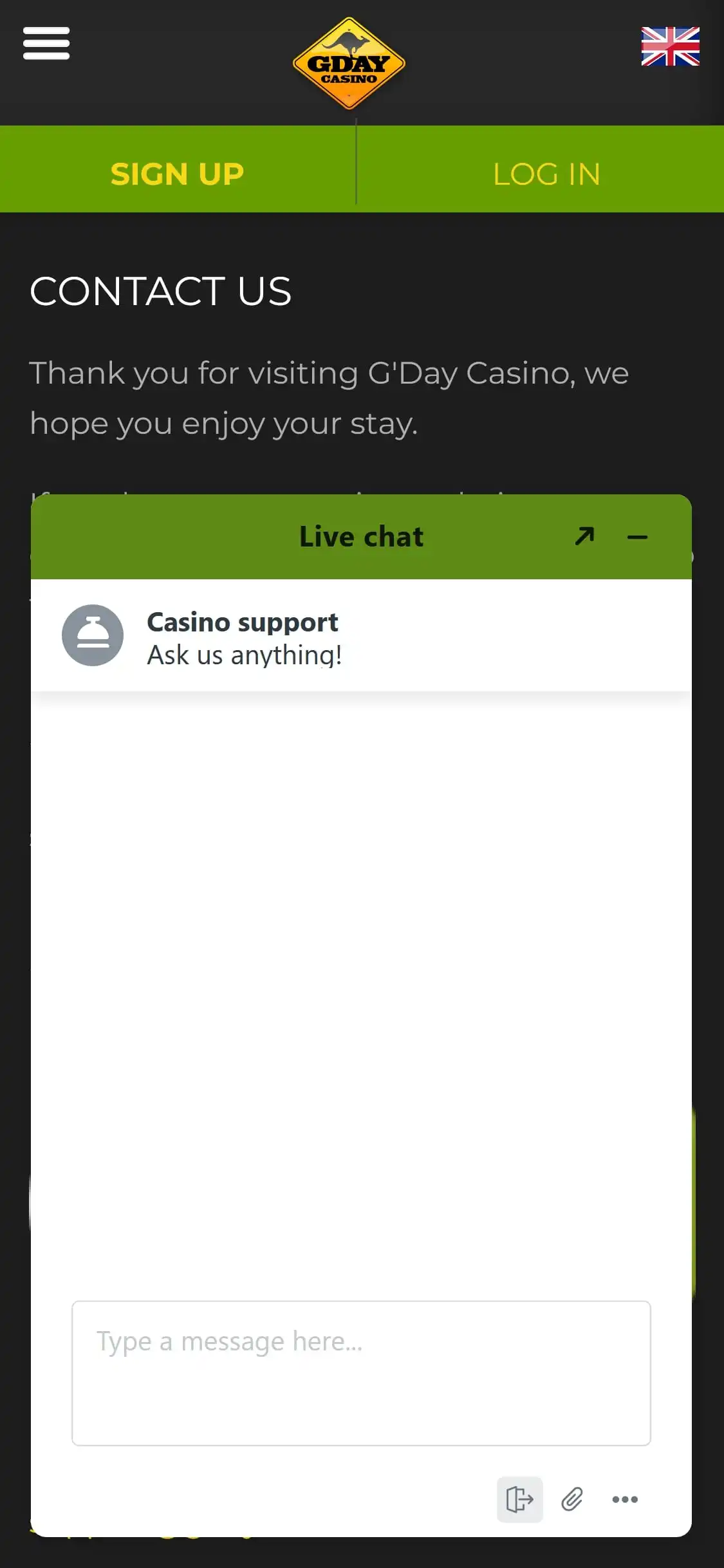Open the LOG IN page
The width and height of the screenshot is (724, 1568).
[x=546, y=174]
